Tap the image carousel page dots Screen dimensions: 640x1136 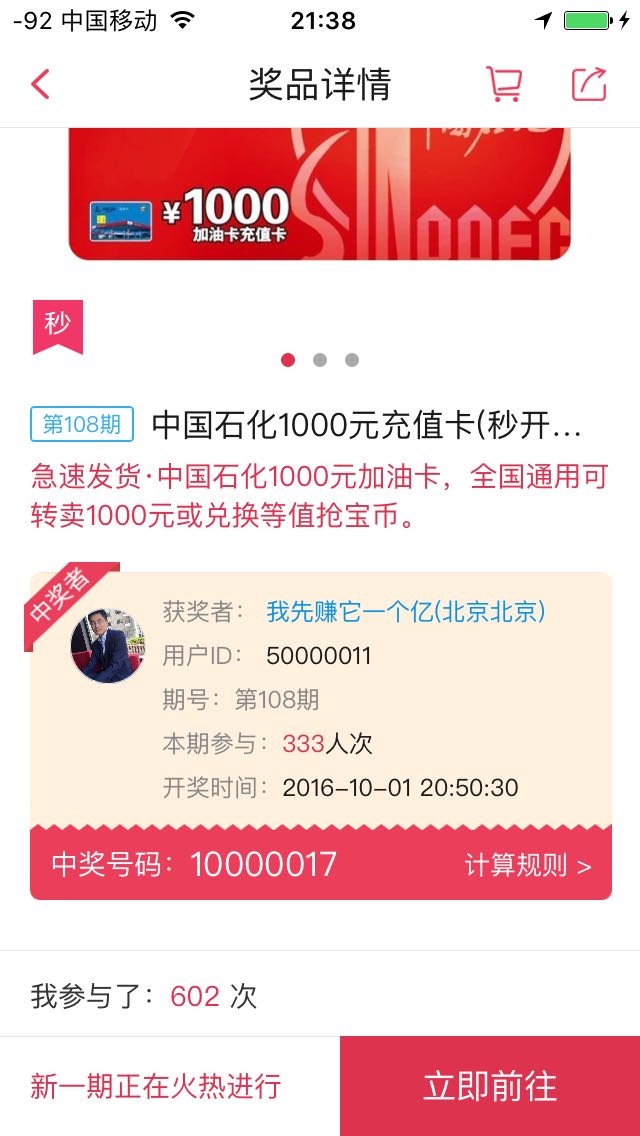click(x=320, y=360)
